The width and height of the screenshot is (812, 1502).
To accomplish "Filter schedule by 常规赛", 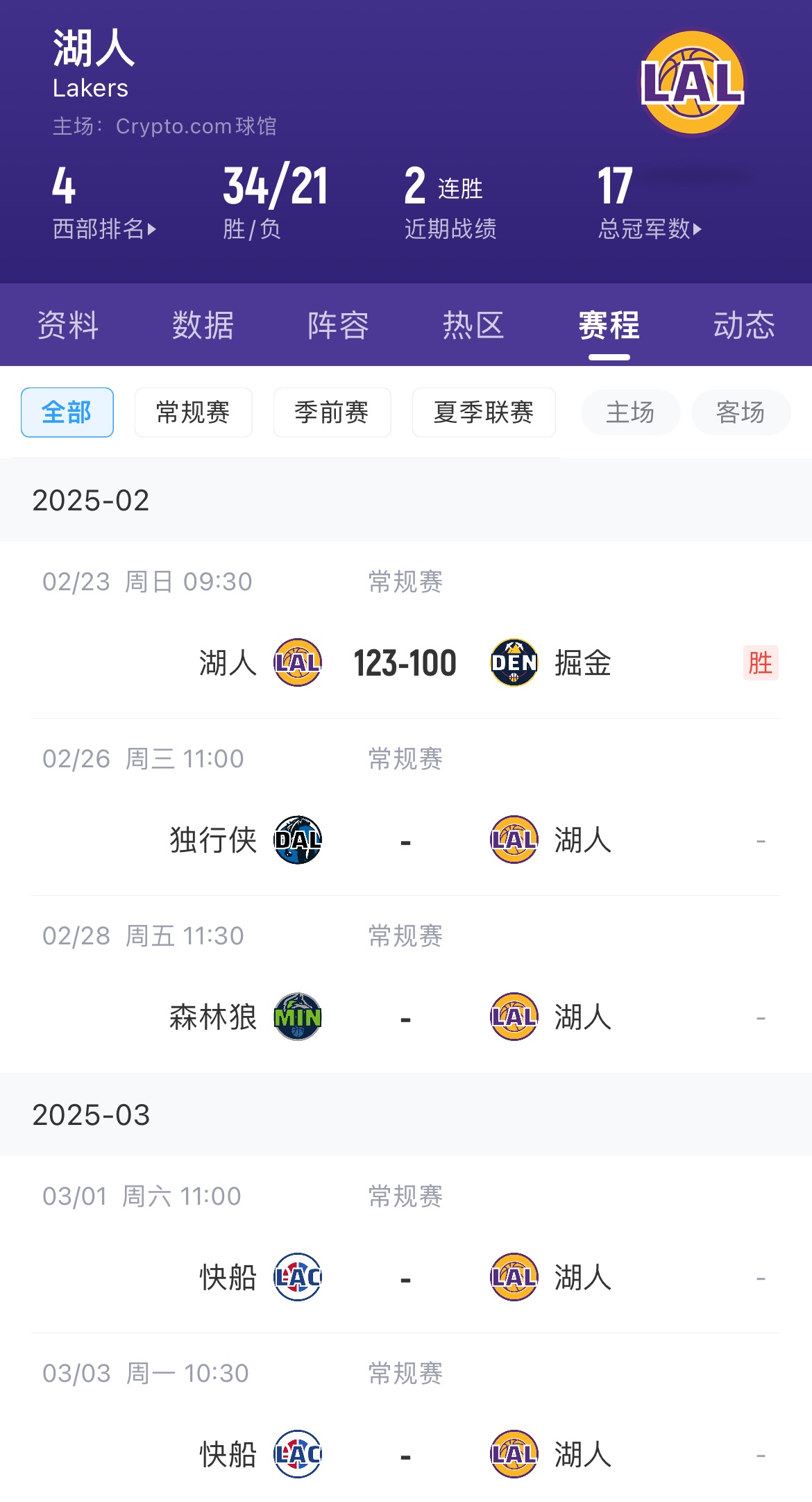I will coord(193,412).
